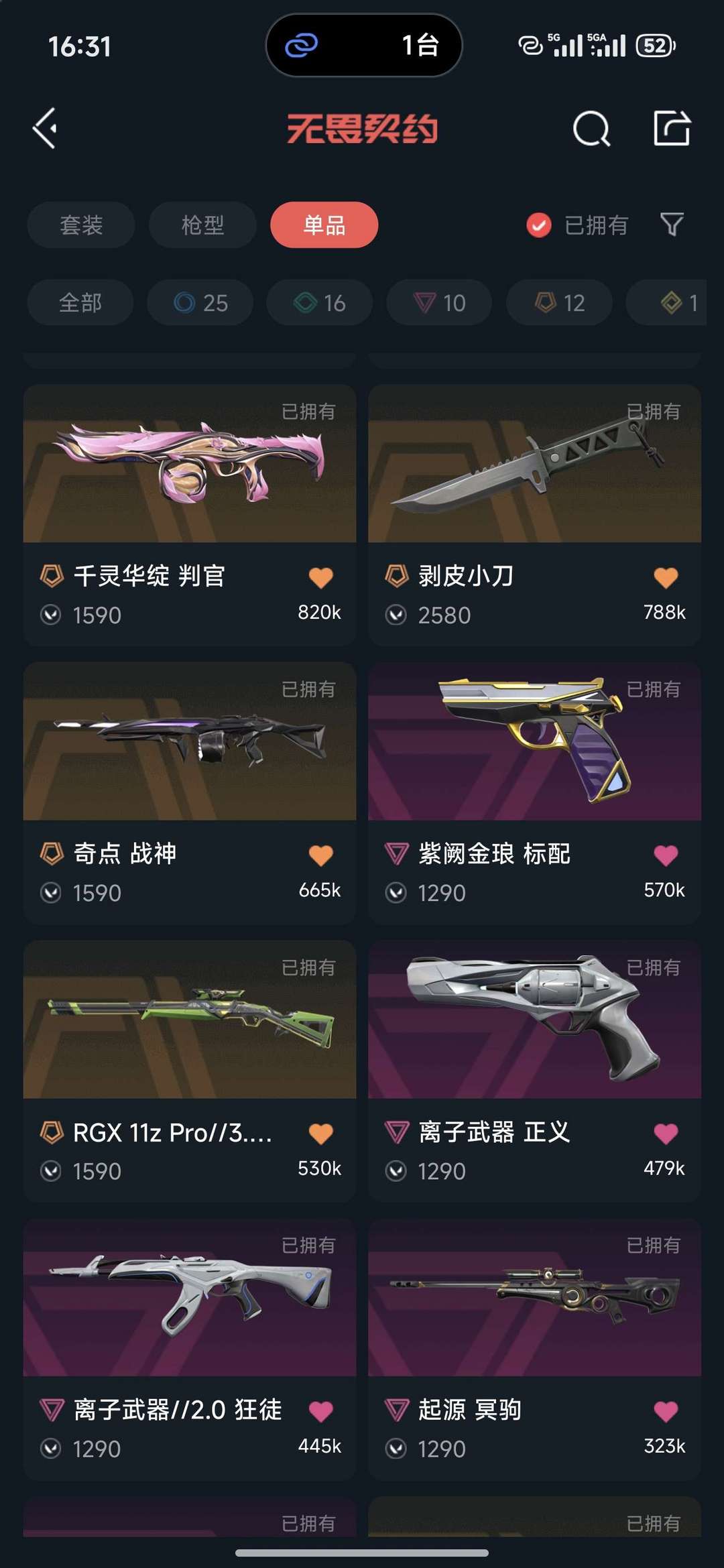This screenshot has width=724, height=1568.
Task: Open the filter funnel icon
Action: [x=673, y=225]
